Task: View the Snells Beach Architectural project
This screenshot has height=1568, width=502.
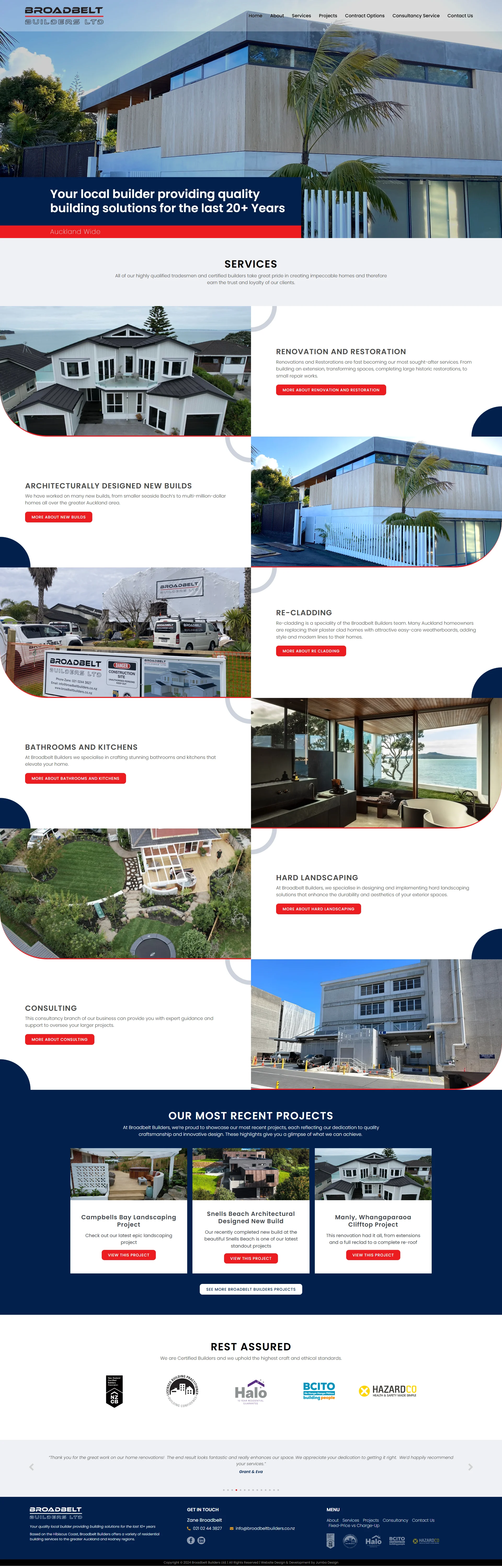Action: [x=251, y=1258]
